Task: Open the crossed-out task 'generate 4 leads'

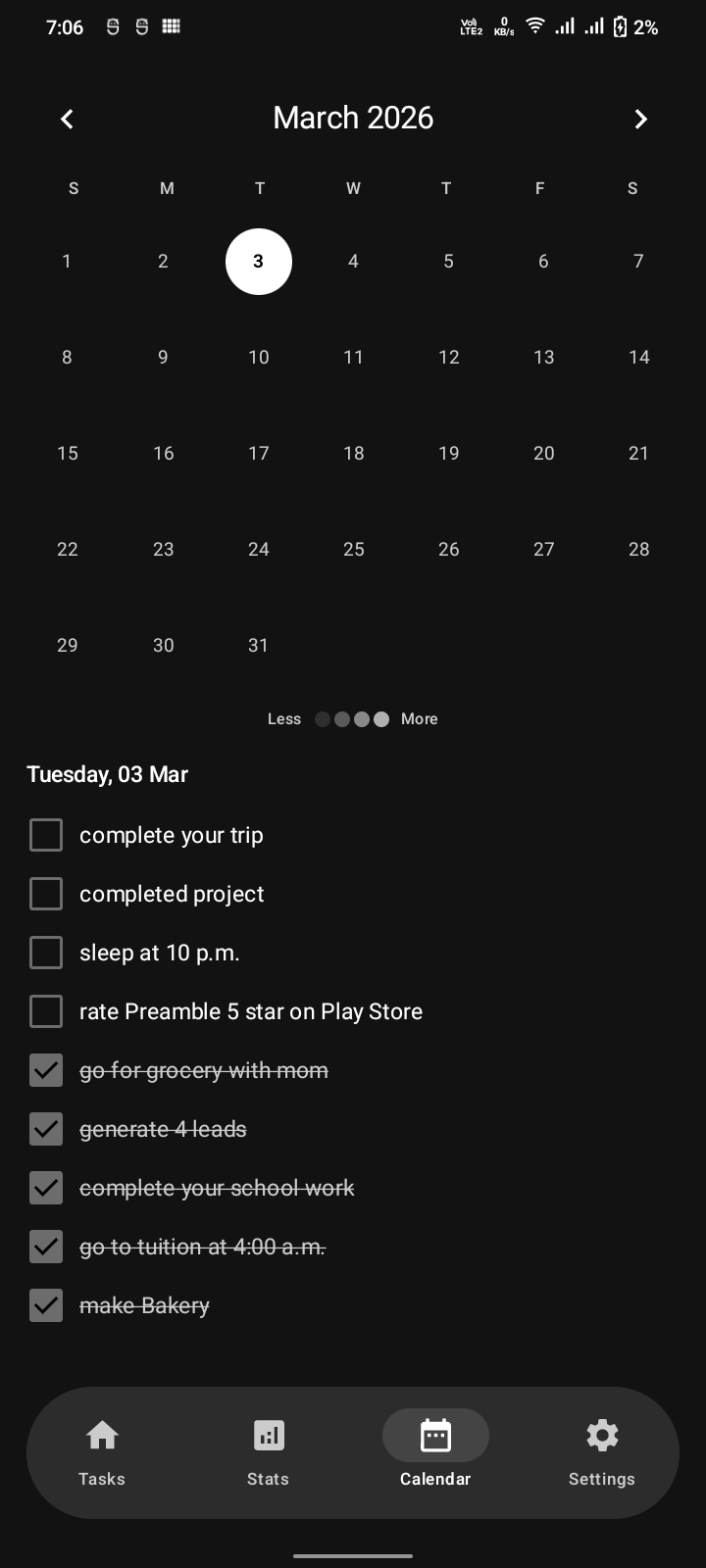Action: [163, 1129]
